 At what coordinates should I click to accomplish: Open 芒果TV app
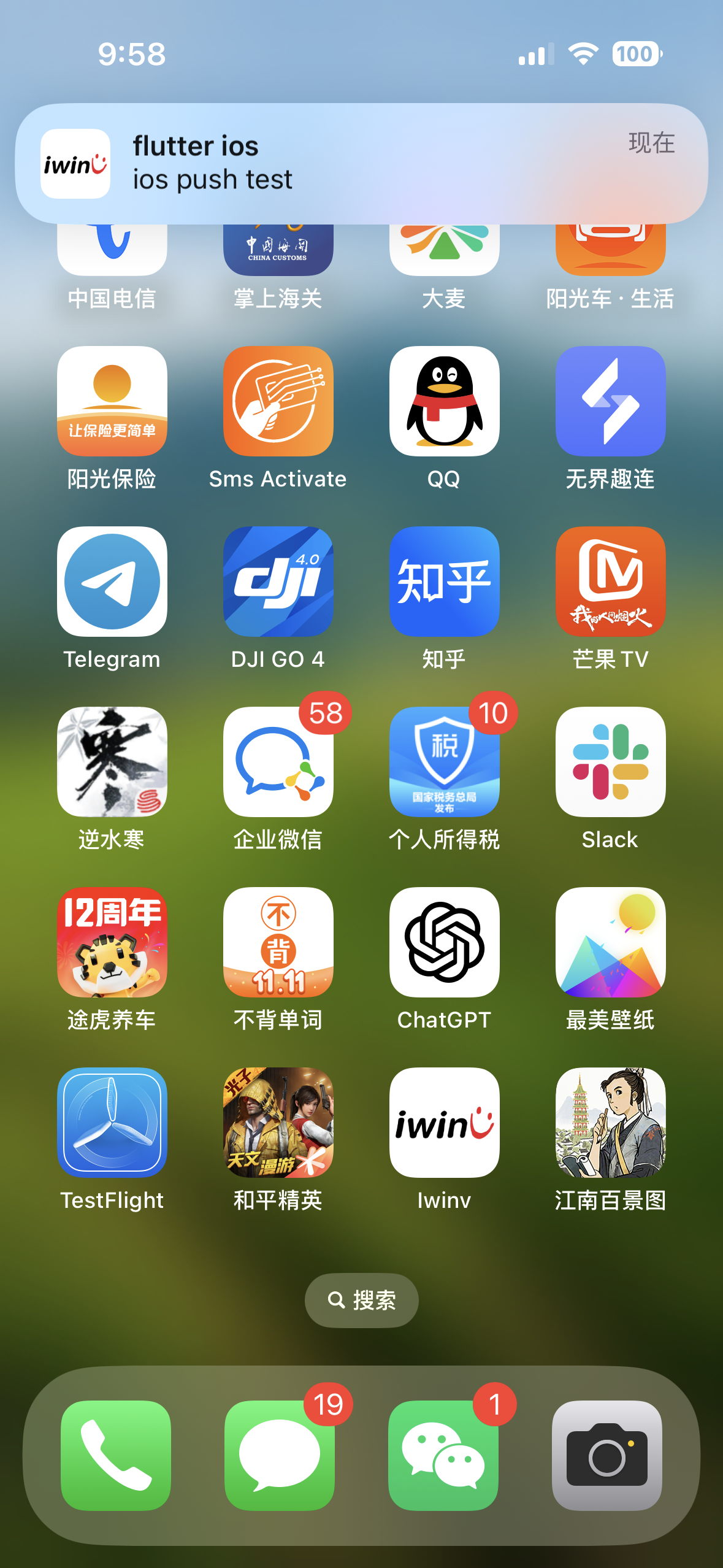[x=610, y=582]
